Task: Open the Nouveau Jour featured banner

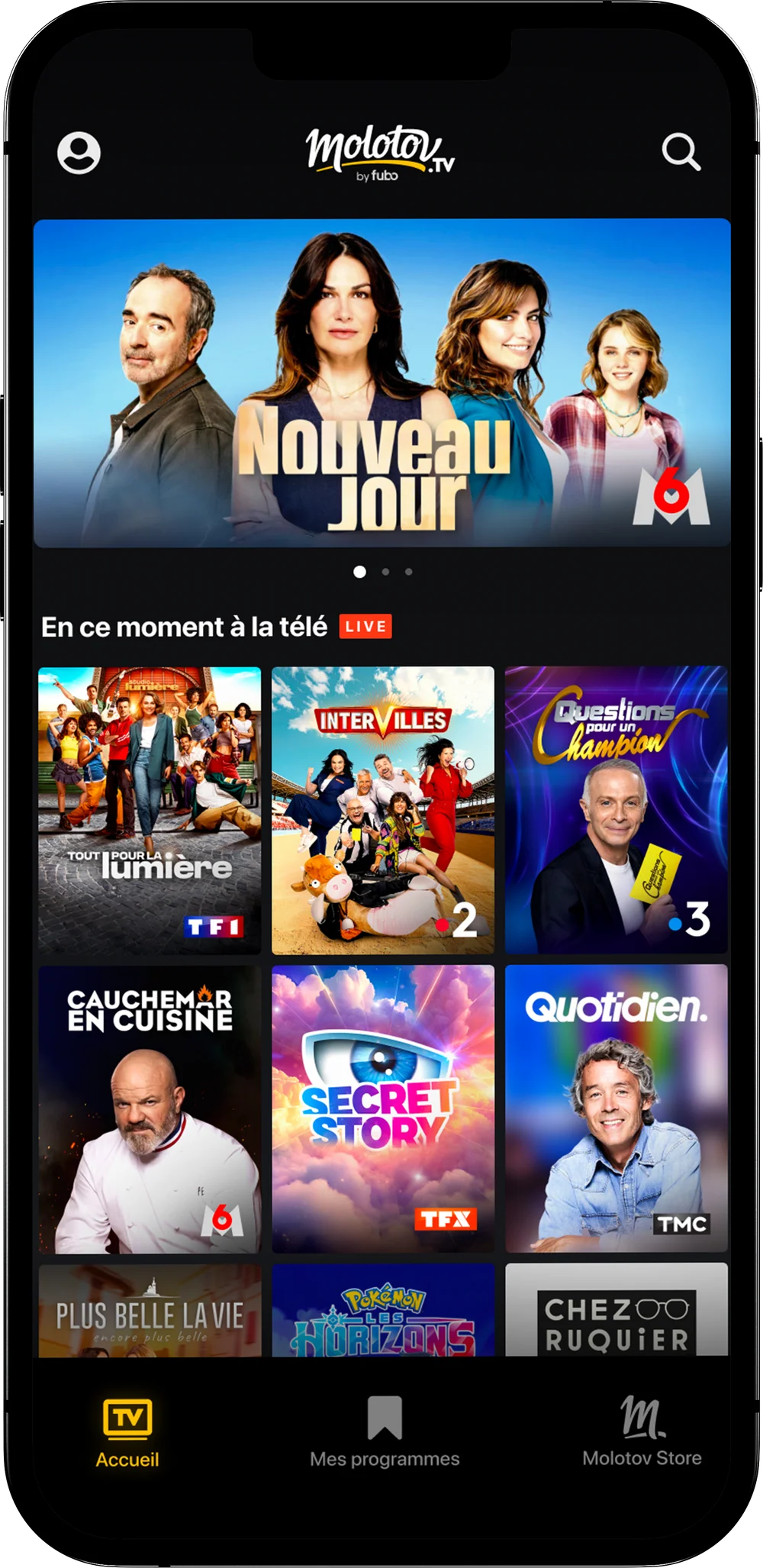Action: (x=381, y=382)
